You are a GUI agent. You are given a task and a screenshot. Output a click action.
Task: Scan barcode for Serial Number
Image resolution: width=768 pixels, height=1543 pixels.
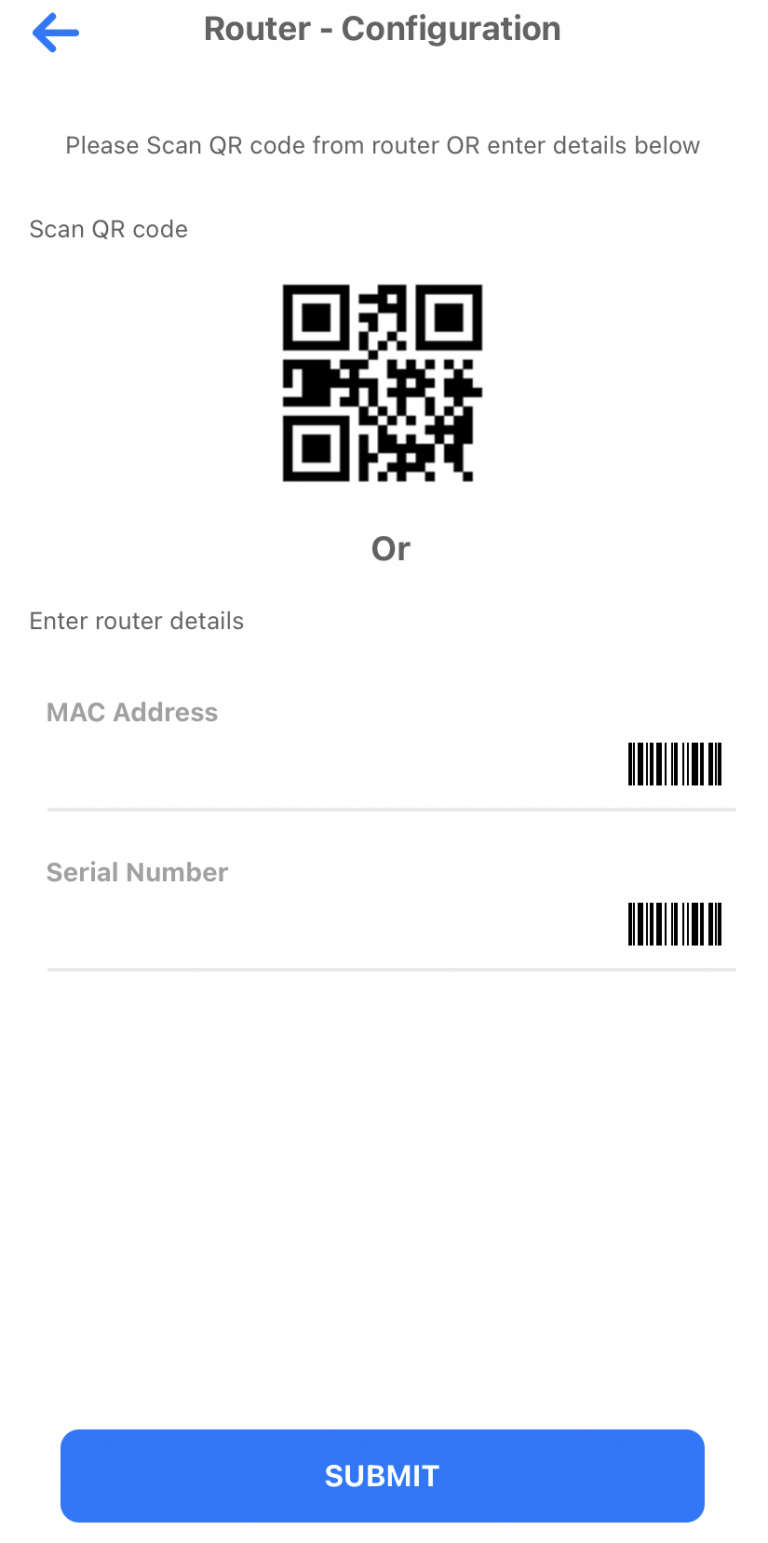tap(675, 924)
